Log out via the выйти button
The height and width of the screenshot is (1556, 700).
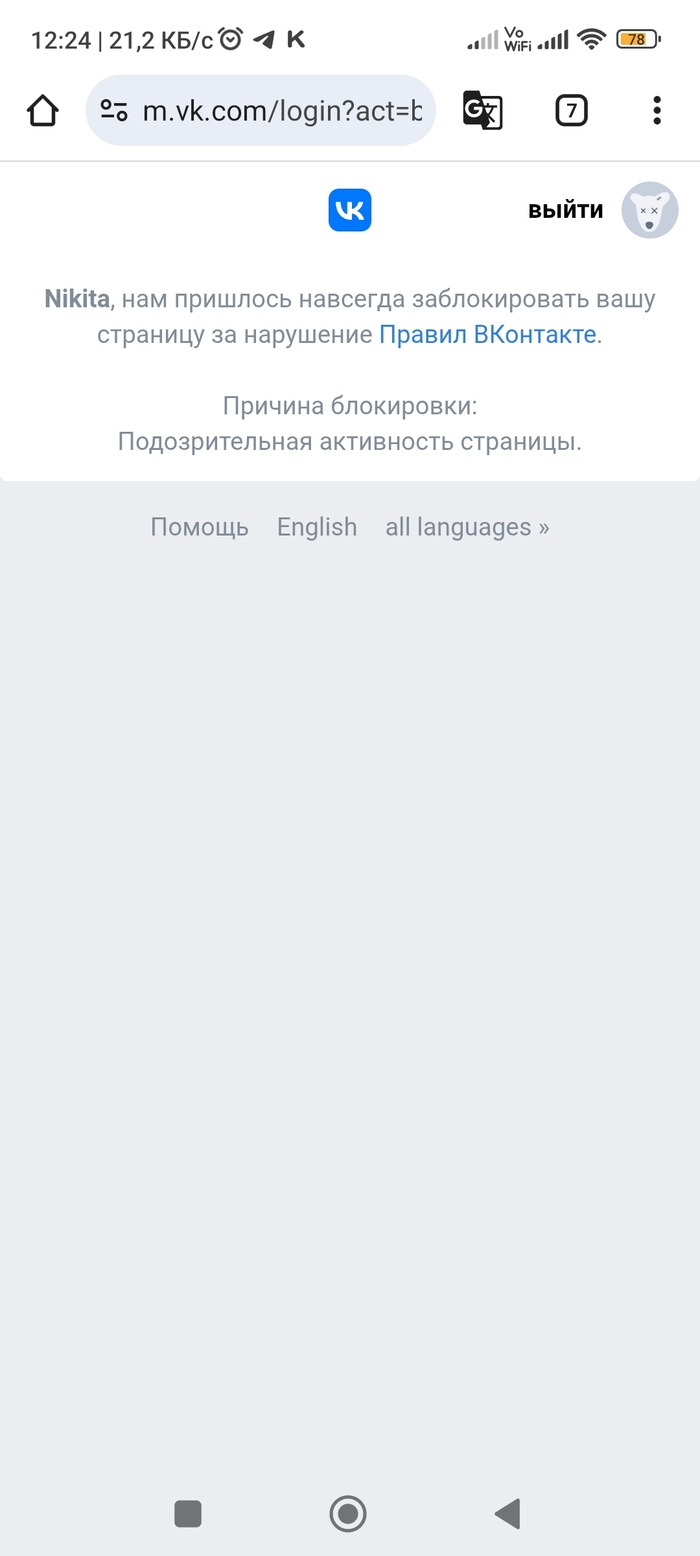[566, 210]
